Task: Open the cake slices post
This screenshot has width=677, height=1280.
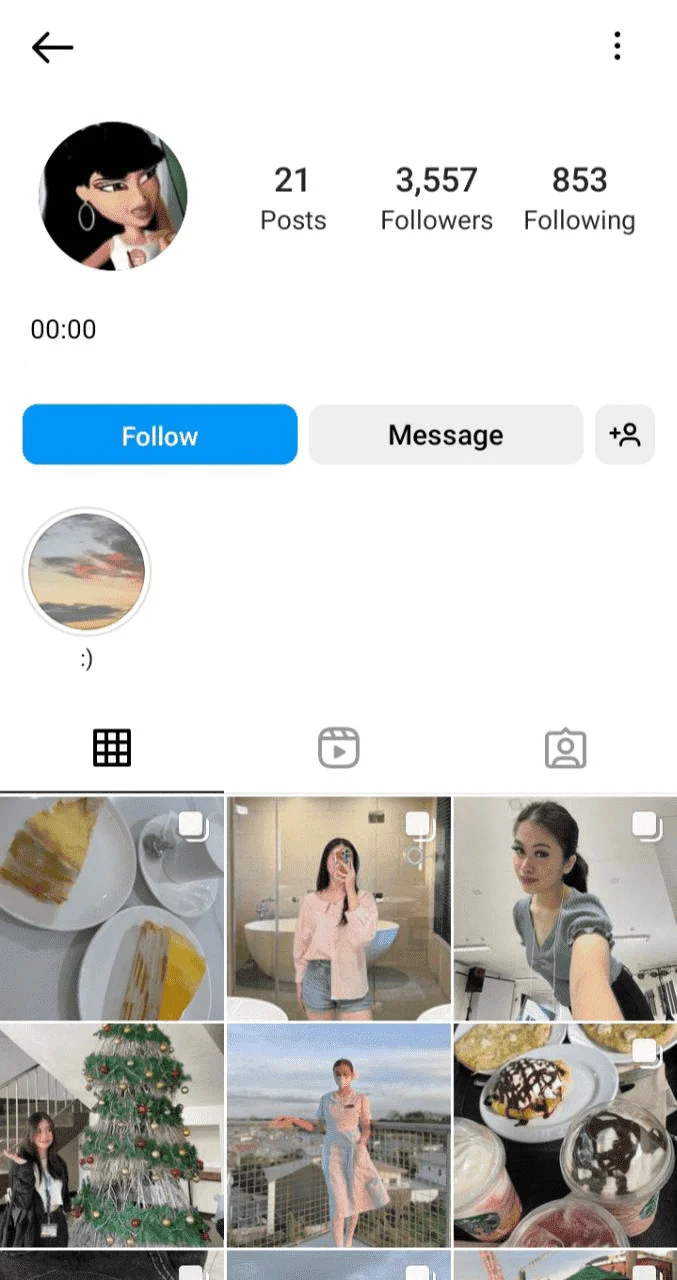Action: tap(112, 908)
